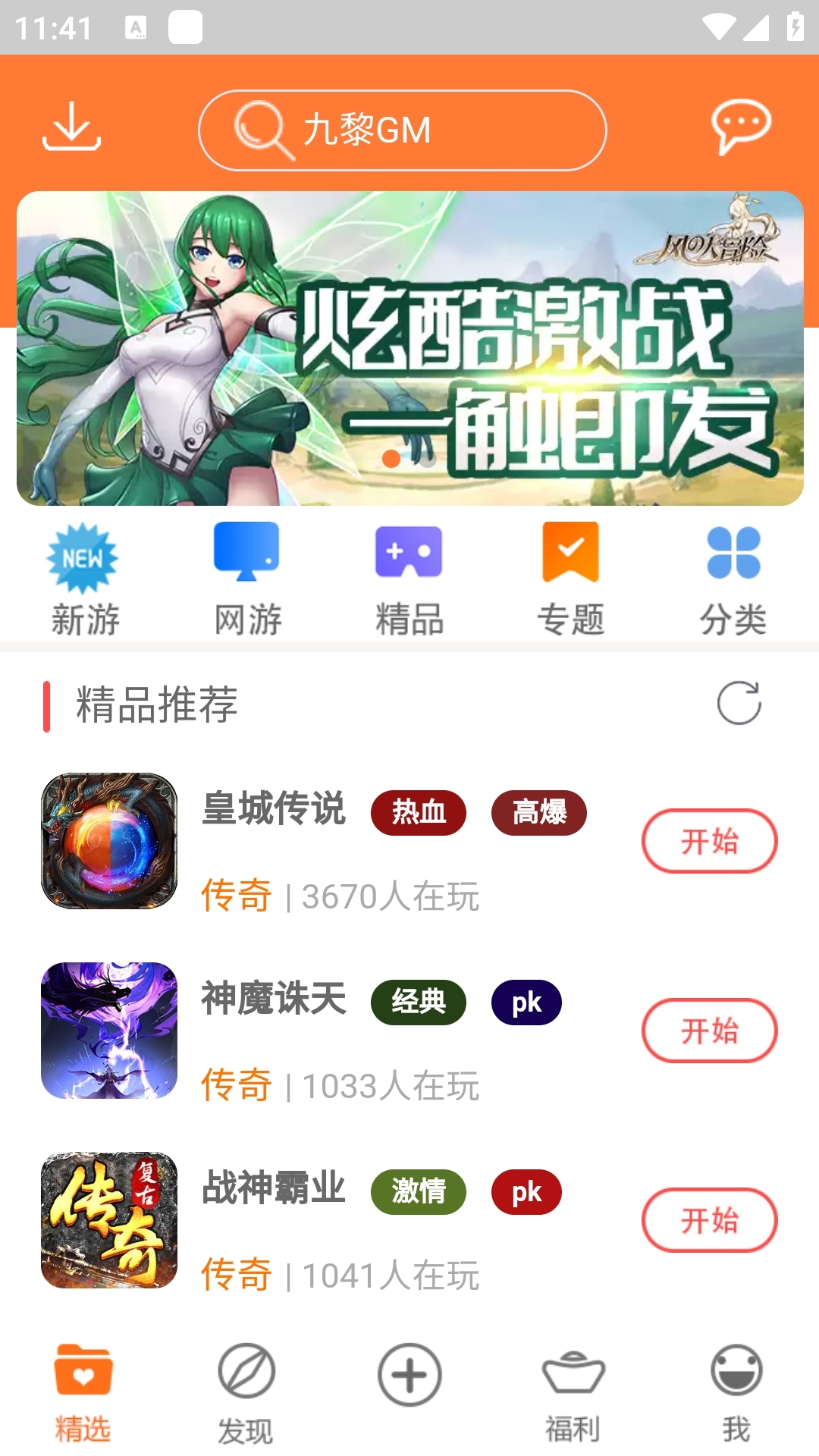819x1456 pixels.
Task: Tap the 新游 new games icon
Action: 83,557
